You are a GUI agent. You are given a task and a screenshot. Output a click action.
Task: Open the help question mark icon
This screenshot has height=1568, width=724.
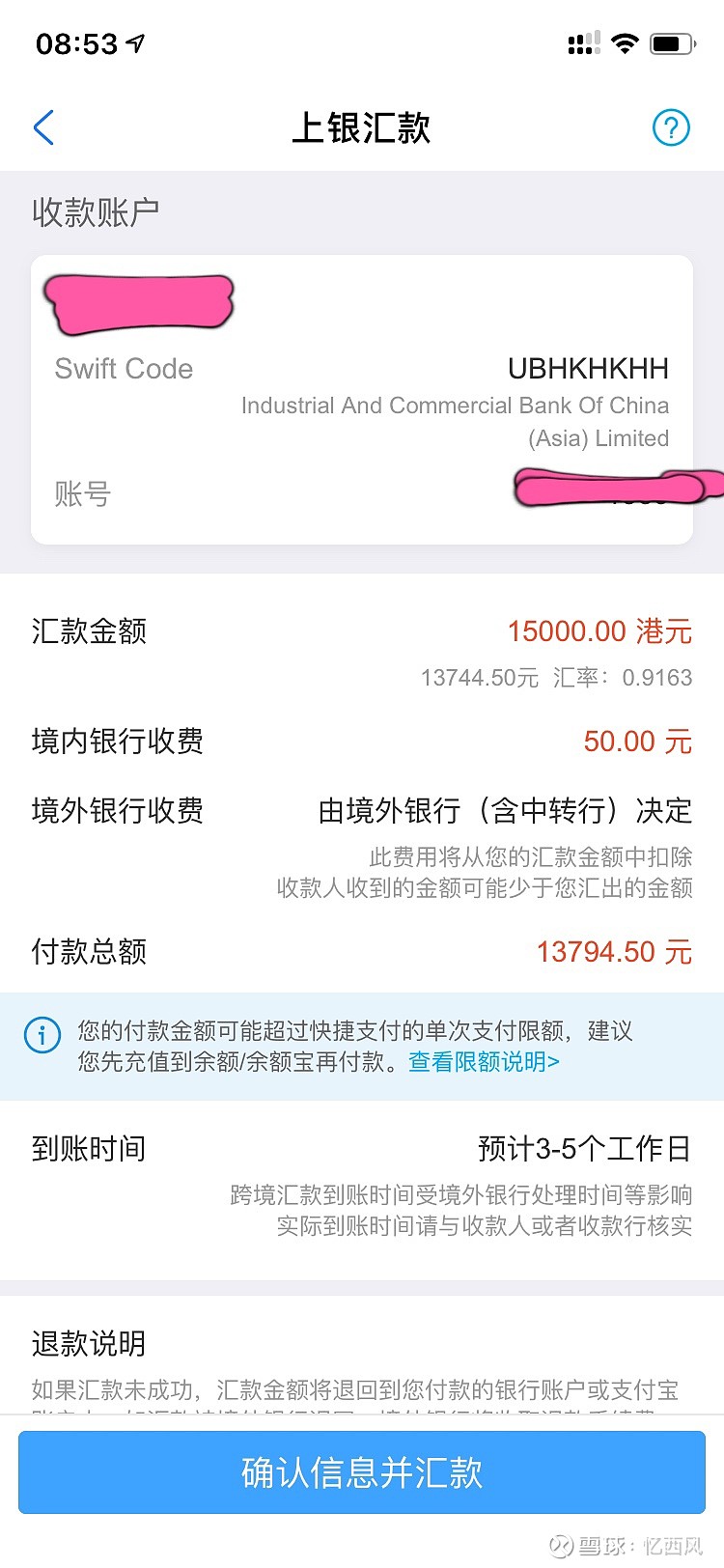click(671, 126)
